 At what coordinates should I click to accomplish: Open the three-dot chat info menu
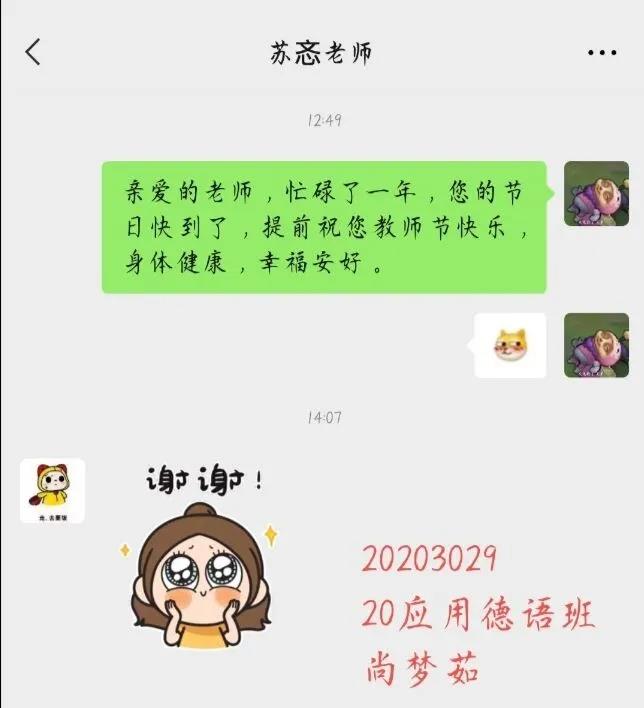click(x=601, y=53)
